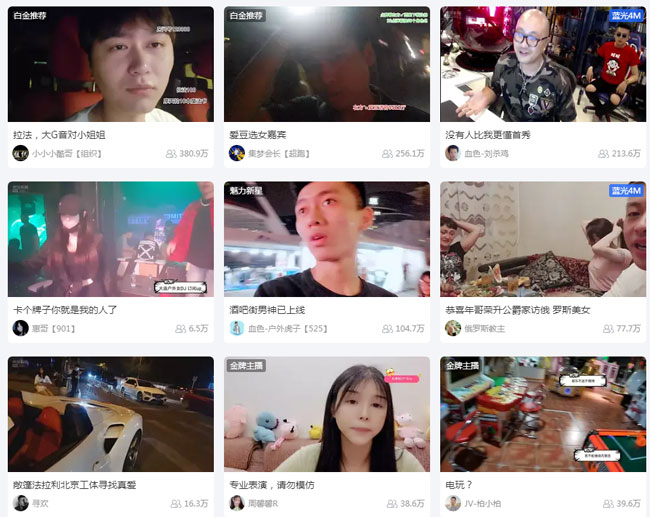Open the '电玩？' live stream
The height and width of the screenshot is (517, 650).
(x=542, y=415)
